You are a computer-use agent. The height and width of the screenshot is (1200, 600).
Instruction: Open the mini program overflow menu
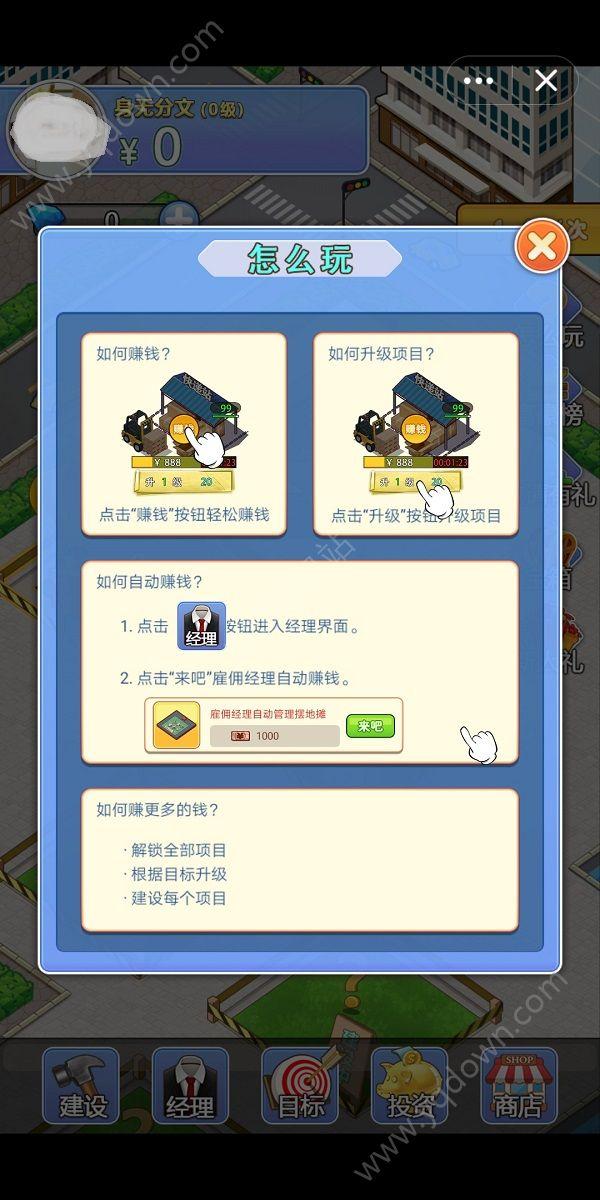click(479, 81)
